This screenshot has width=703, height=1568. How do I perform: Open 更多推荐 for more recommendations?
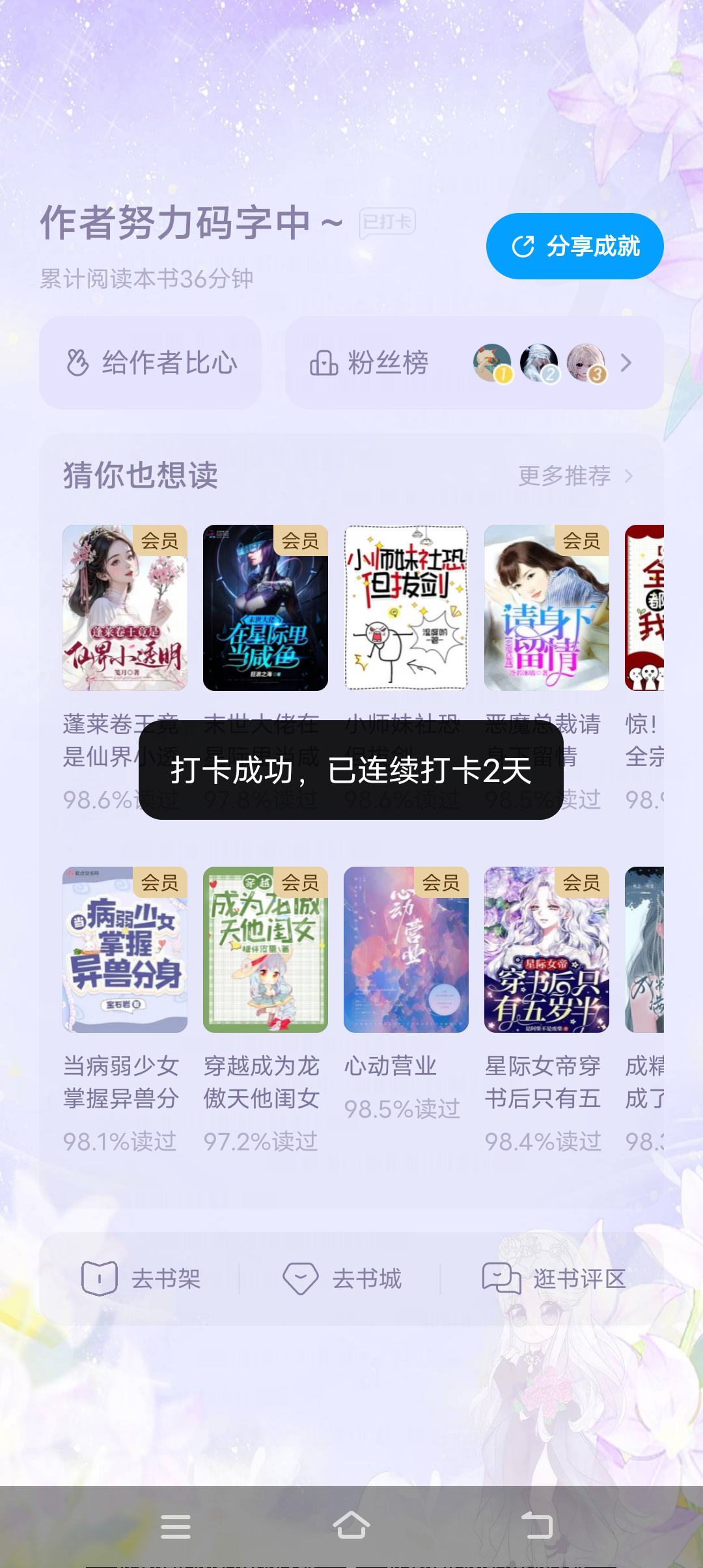click(575, 476)
